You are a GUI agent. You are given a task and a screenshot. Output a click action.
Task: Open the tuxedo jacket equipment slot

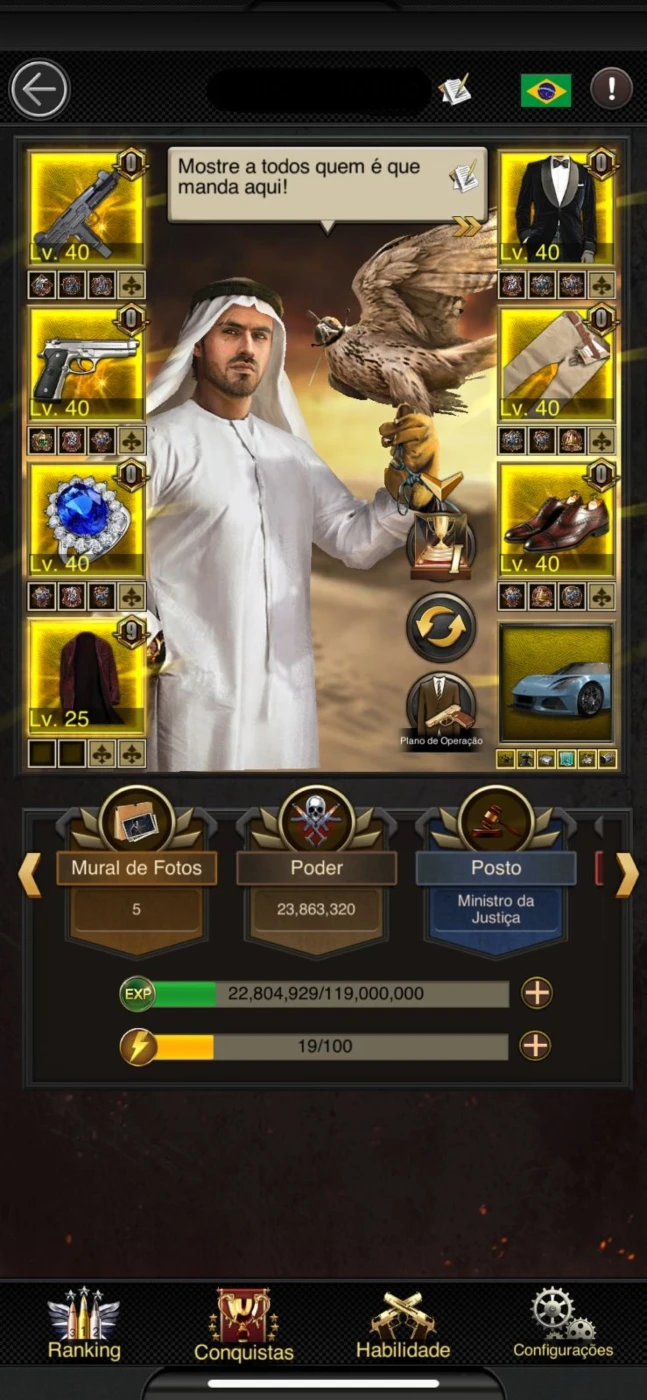[x=557, y=208]
